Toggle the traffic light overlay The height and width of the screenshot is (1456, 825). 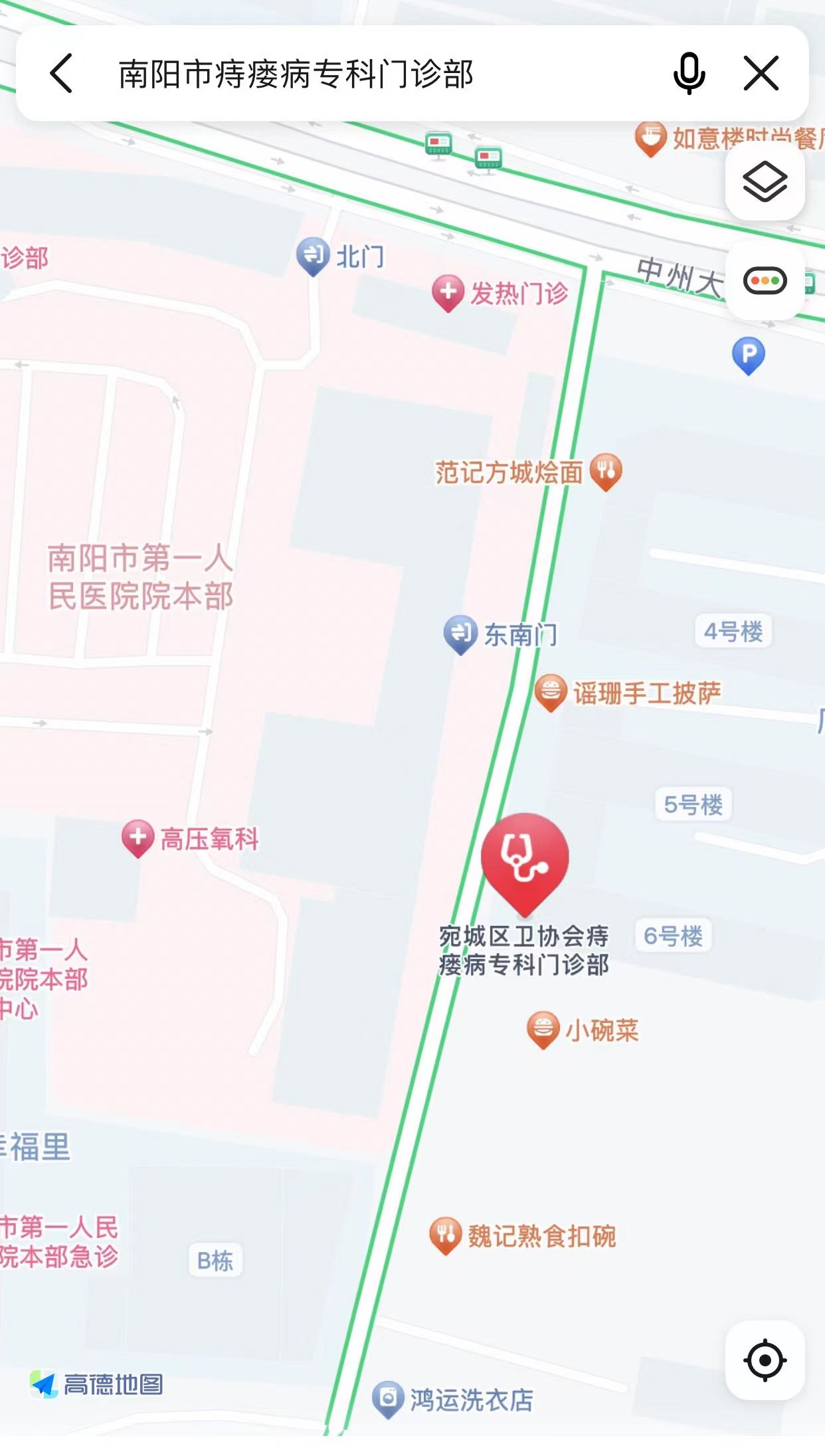765,280
